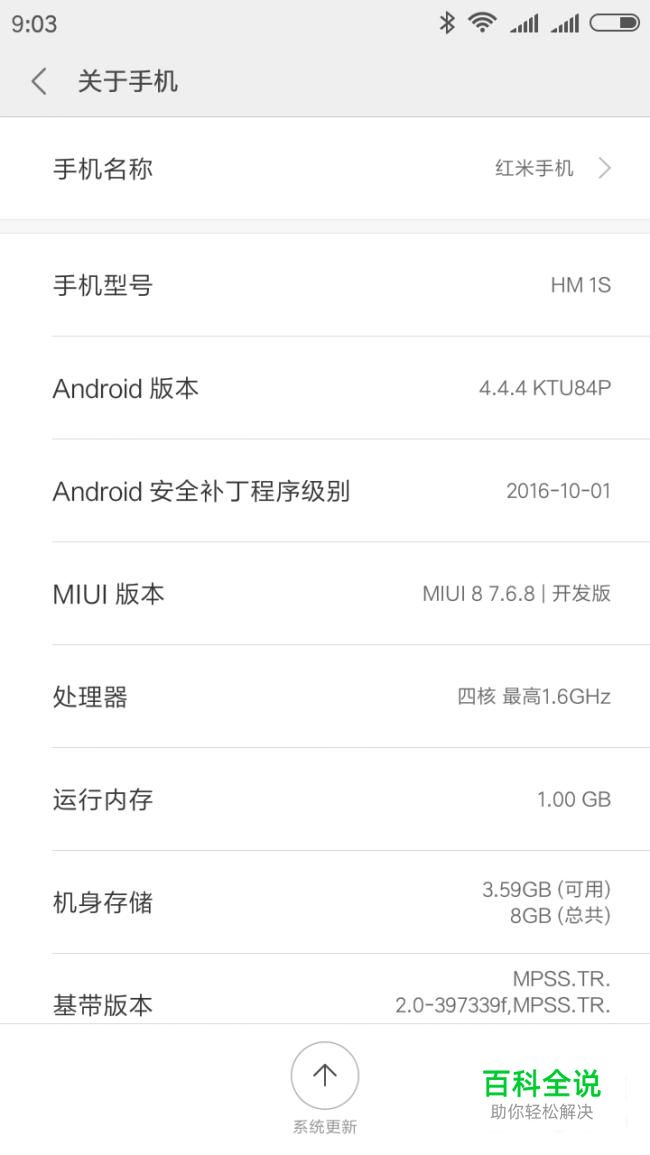Image resolution: width=650 pixels, height=1155 pixels.
Task: Tap the MIUI 版本 row
Action: [x=325, y=593]
